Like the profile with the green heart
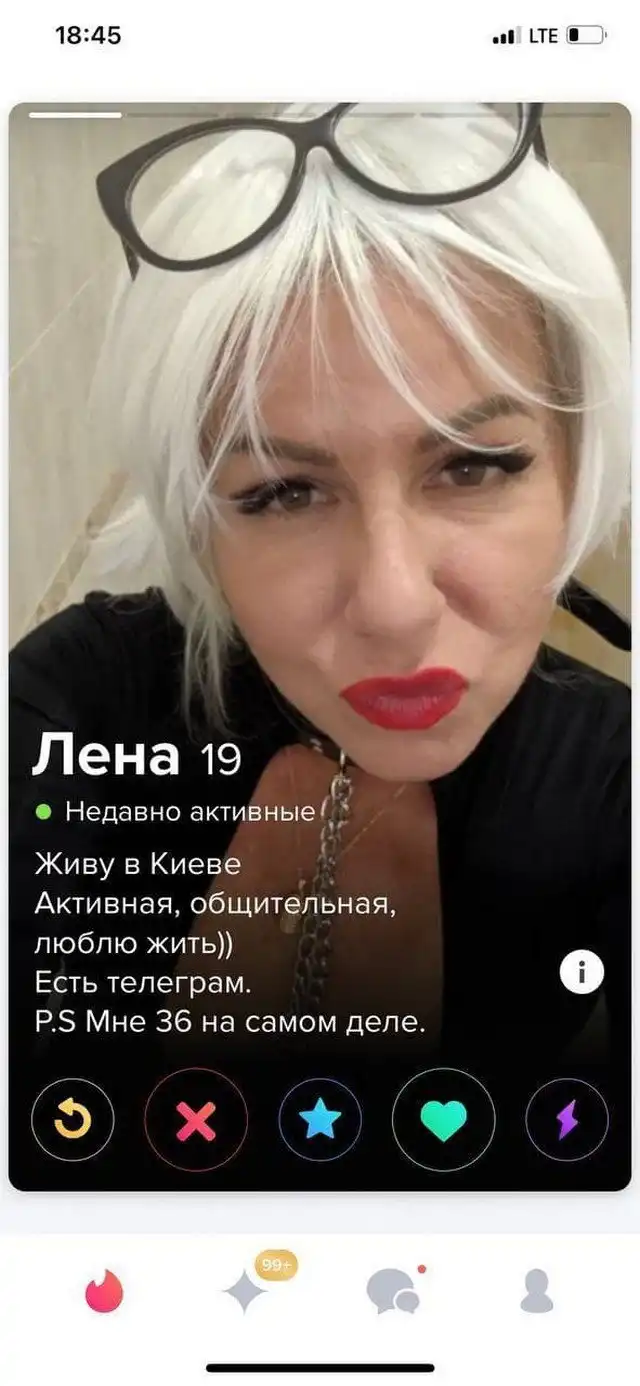 443,1119
